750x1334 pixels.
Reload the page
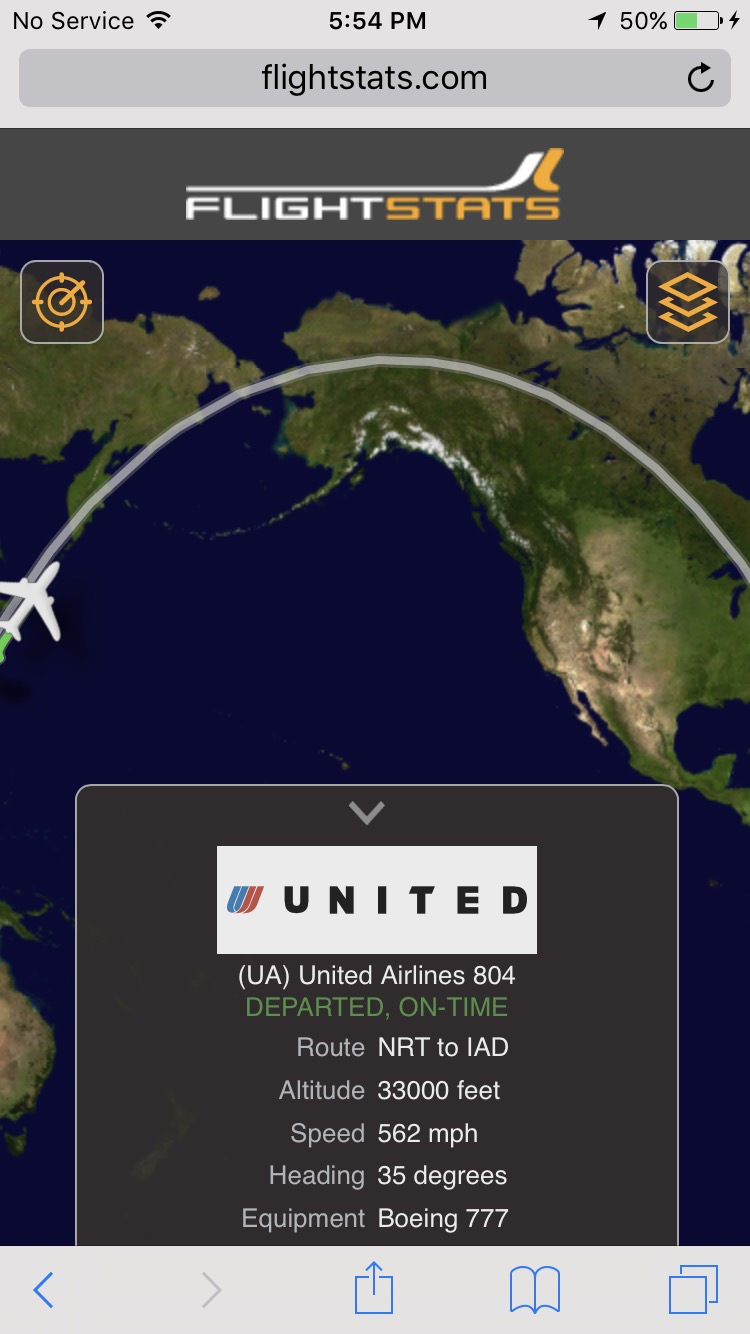(x=701, y=78)
